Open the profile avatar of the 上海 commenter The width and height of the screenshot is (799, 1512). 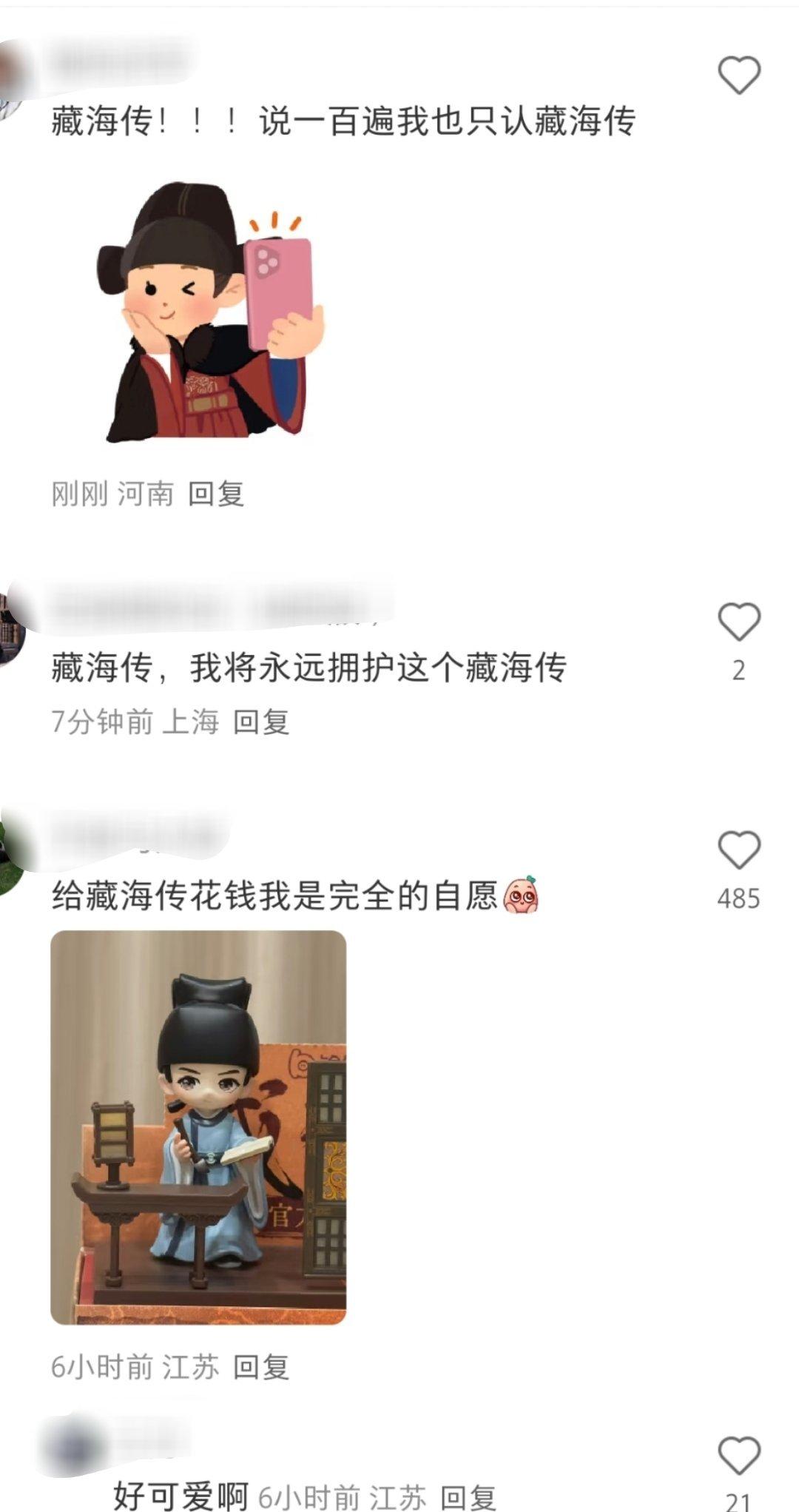(x=10, y=629)
